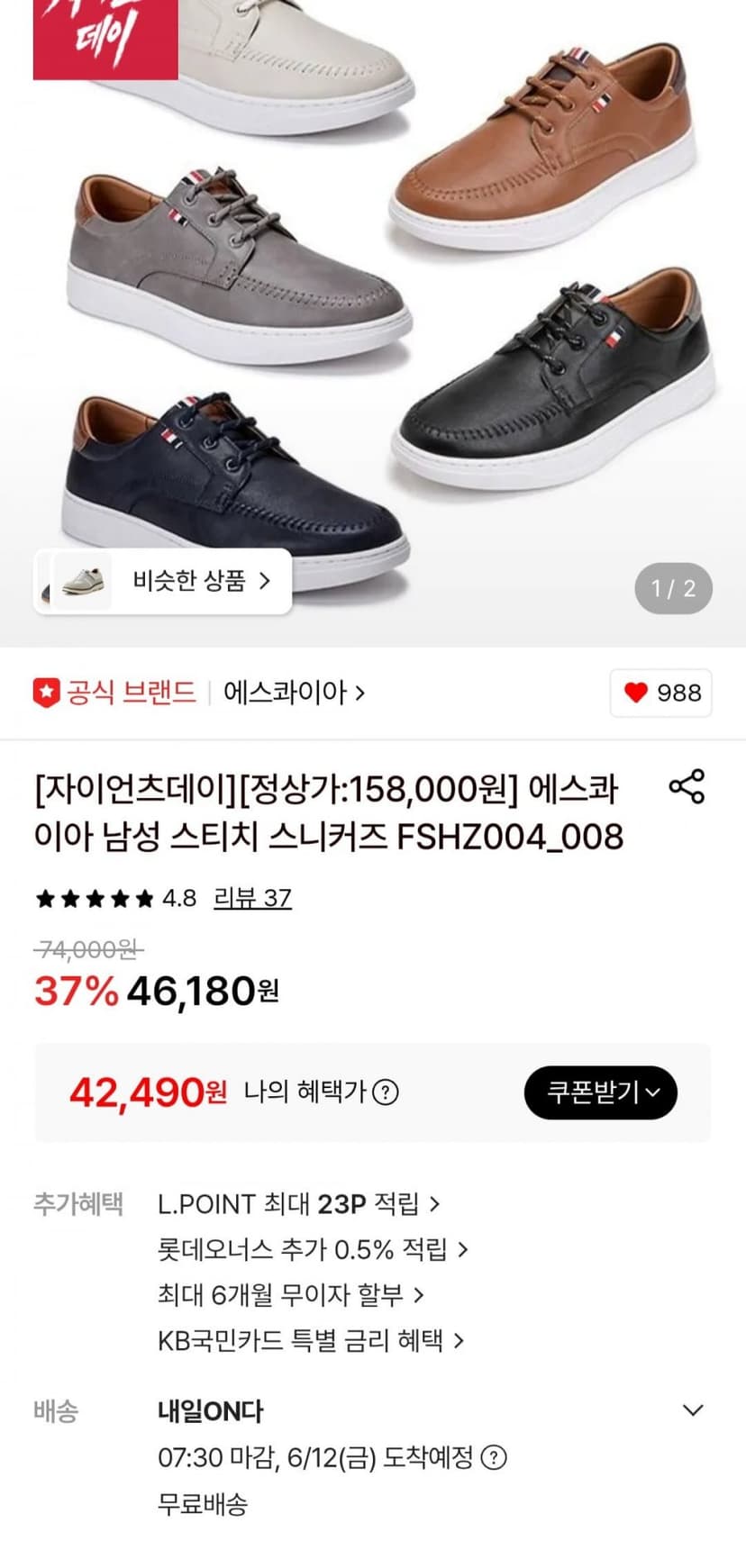This screenshot has height=1568, width=746.
Task: Tap 쿠폰받기 to get the coupon
Action: pyautogui.click(x=600, y=1092)
